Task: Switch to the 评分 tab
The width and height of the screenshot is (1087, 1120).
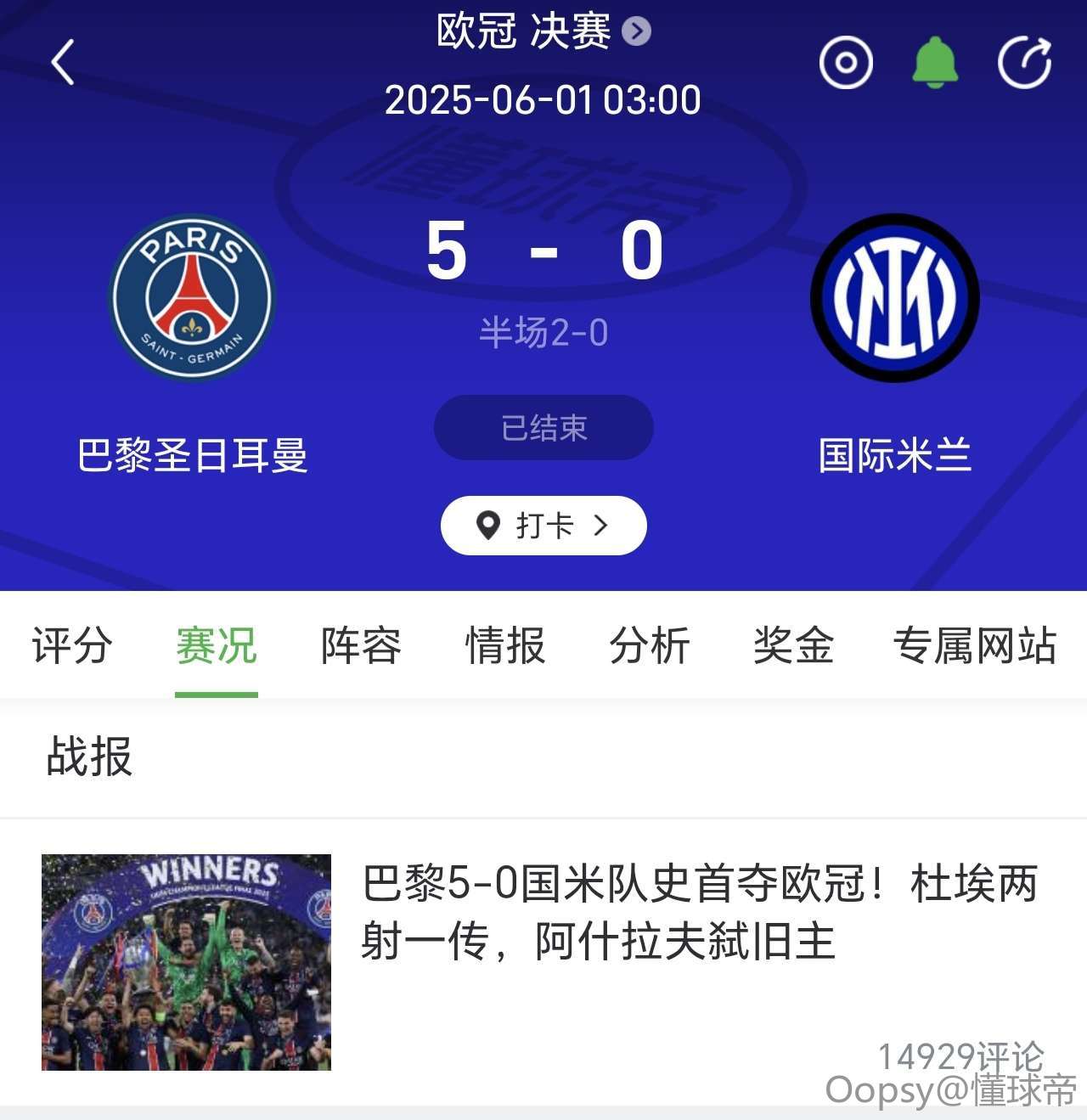Action: tap(72, 645)
